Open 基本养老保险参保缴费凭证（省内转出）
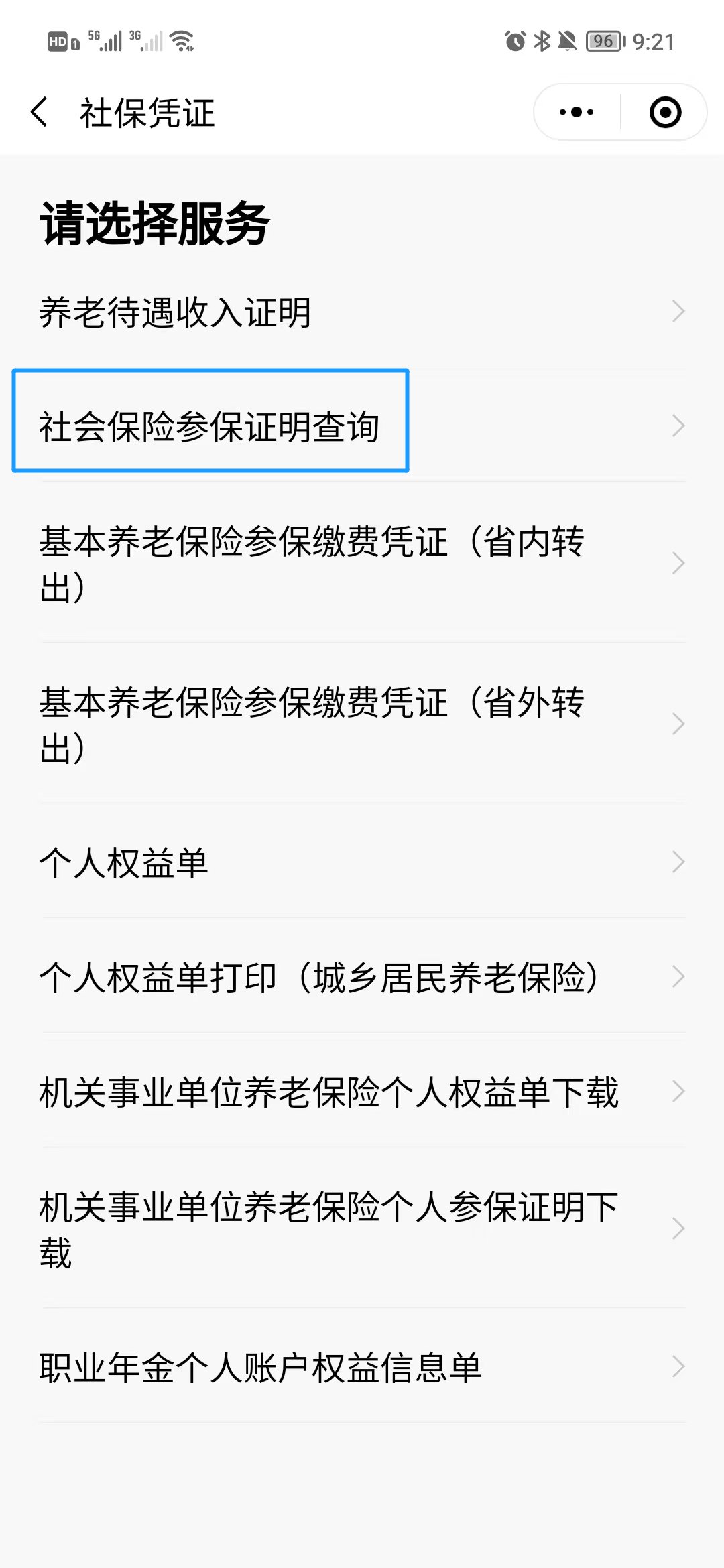Viewport: 724px width, 1568px height. pos(362,564)
